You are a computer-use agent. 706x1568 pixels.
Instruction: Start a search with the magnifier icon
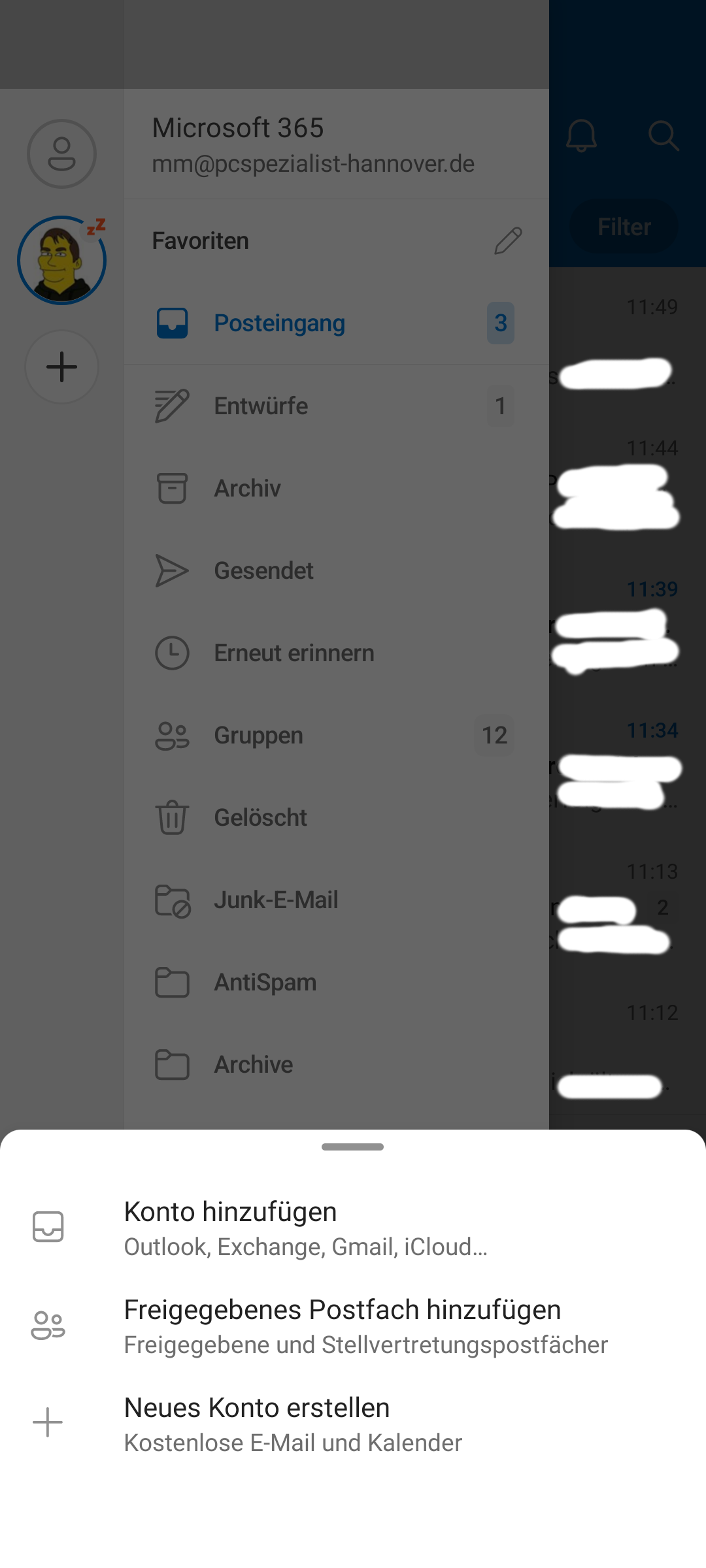tap(664, 136)
